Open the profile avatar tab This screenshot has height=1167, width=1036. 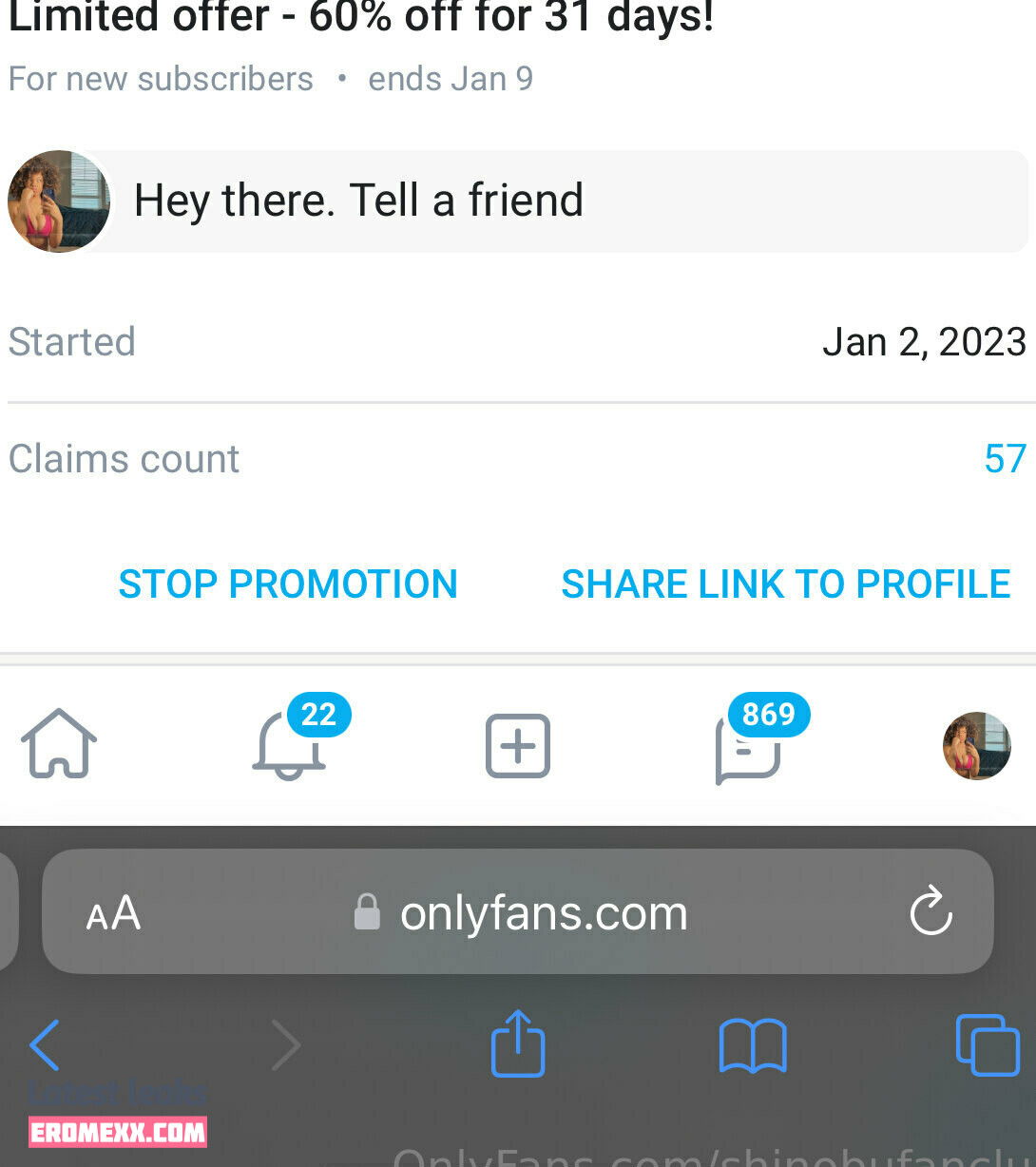(976, 746)
